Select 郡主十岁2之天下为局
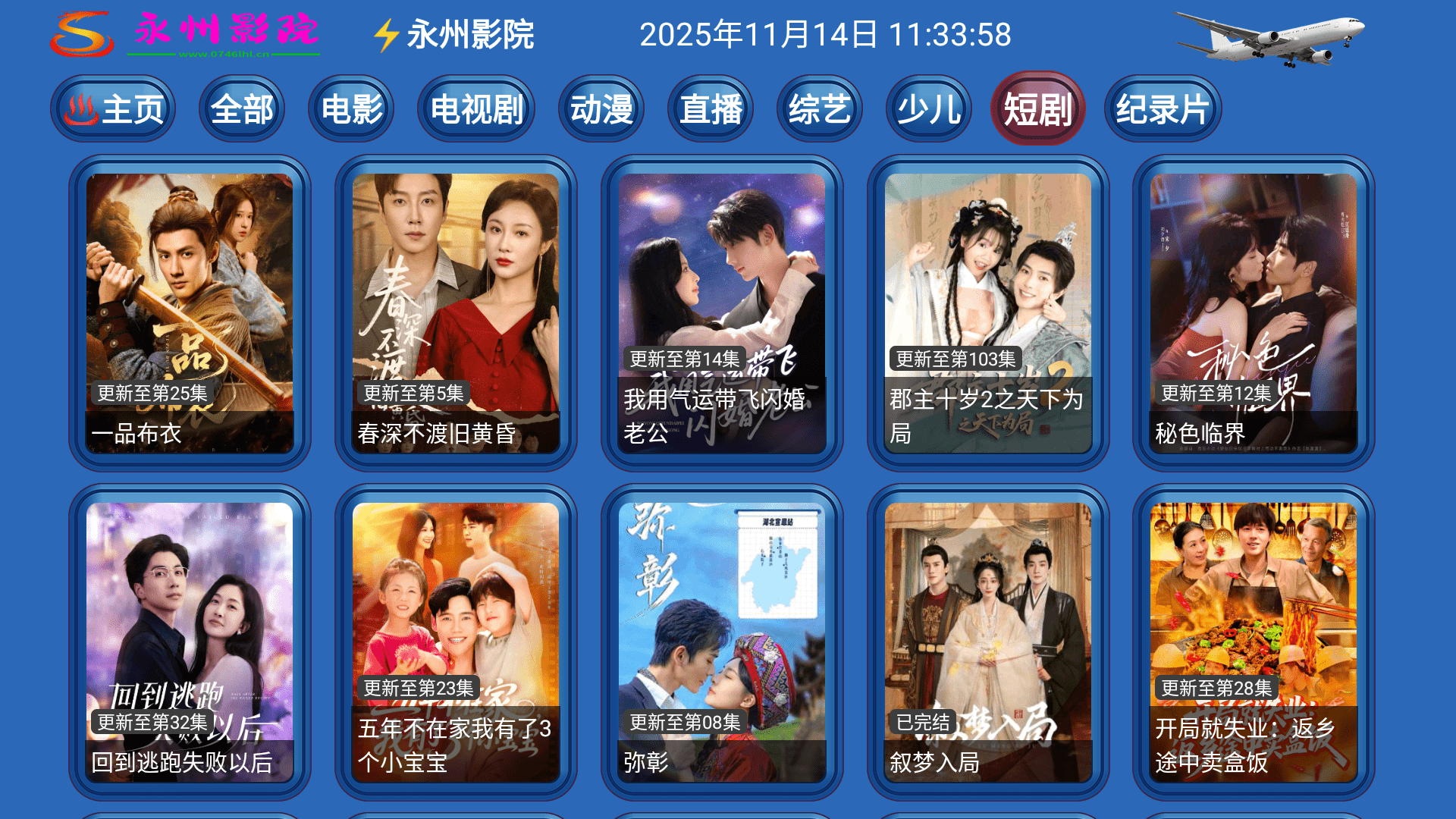This screenshot has width=1456, height=819. click(x=988, y=313)
